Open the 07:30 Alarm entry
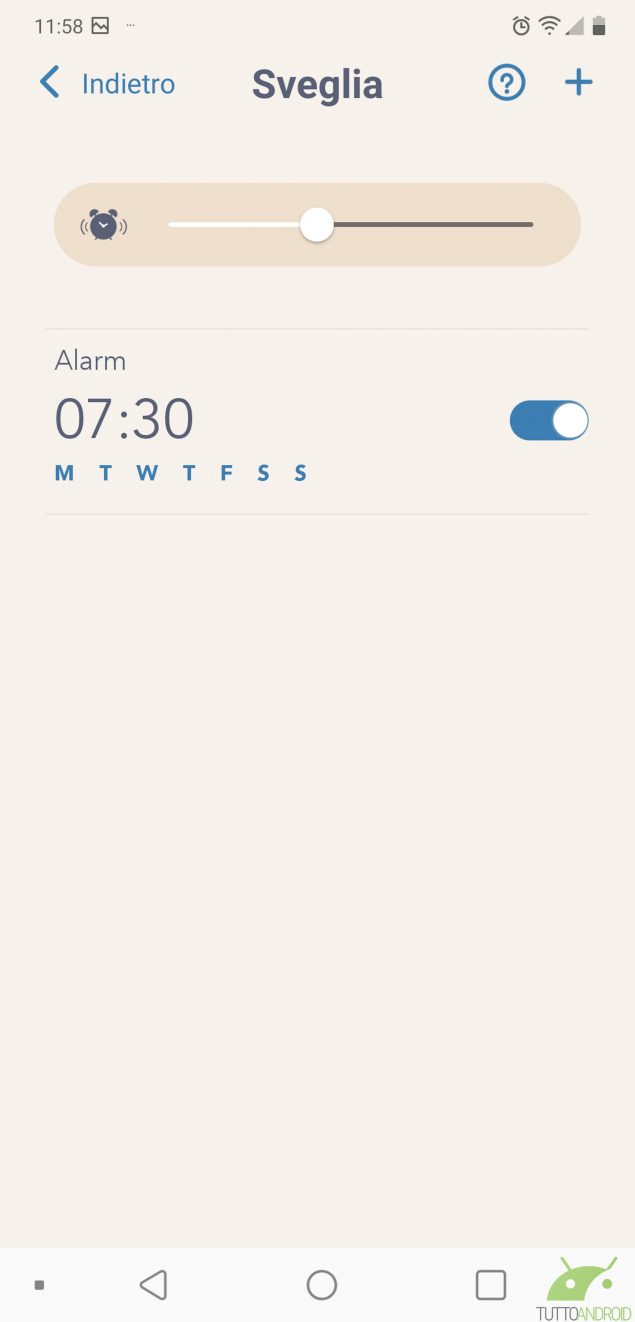635x1322 pixels. 317,422
